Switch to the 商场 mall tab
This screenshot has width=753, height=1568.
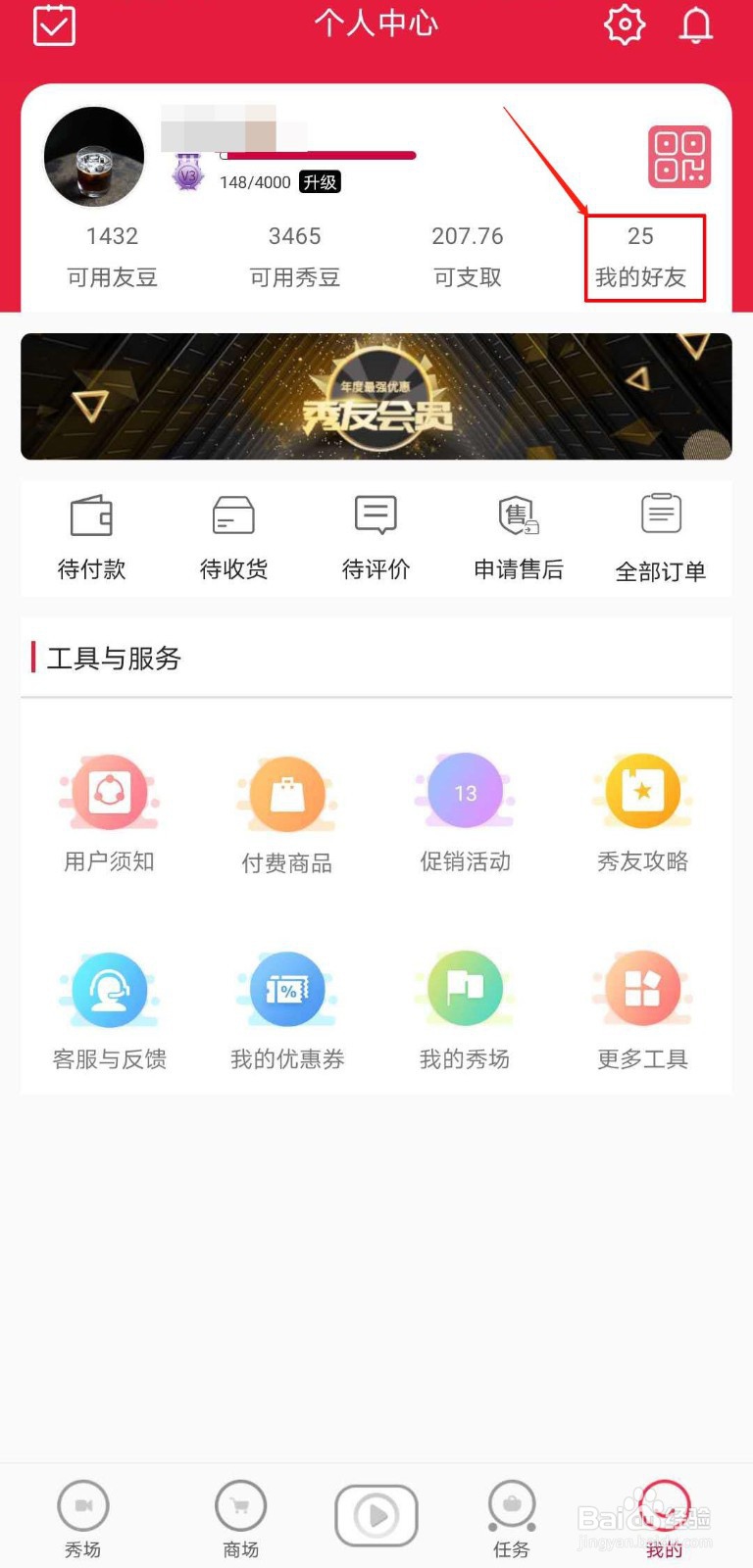coord(239,1517)
